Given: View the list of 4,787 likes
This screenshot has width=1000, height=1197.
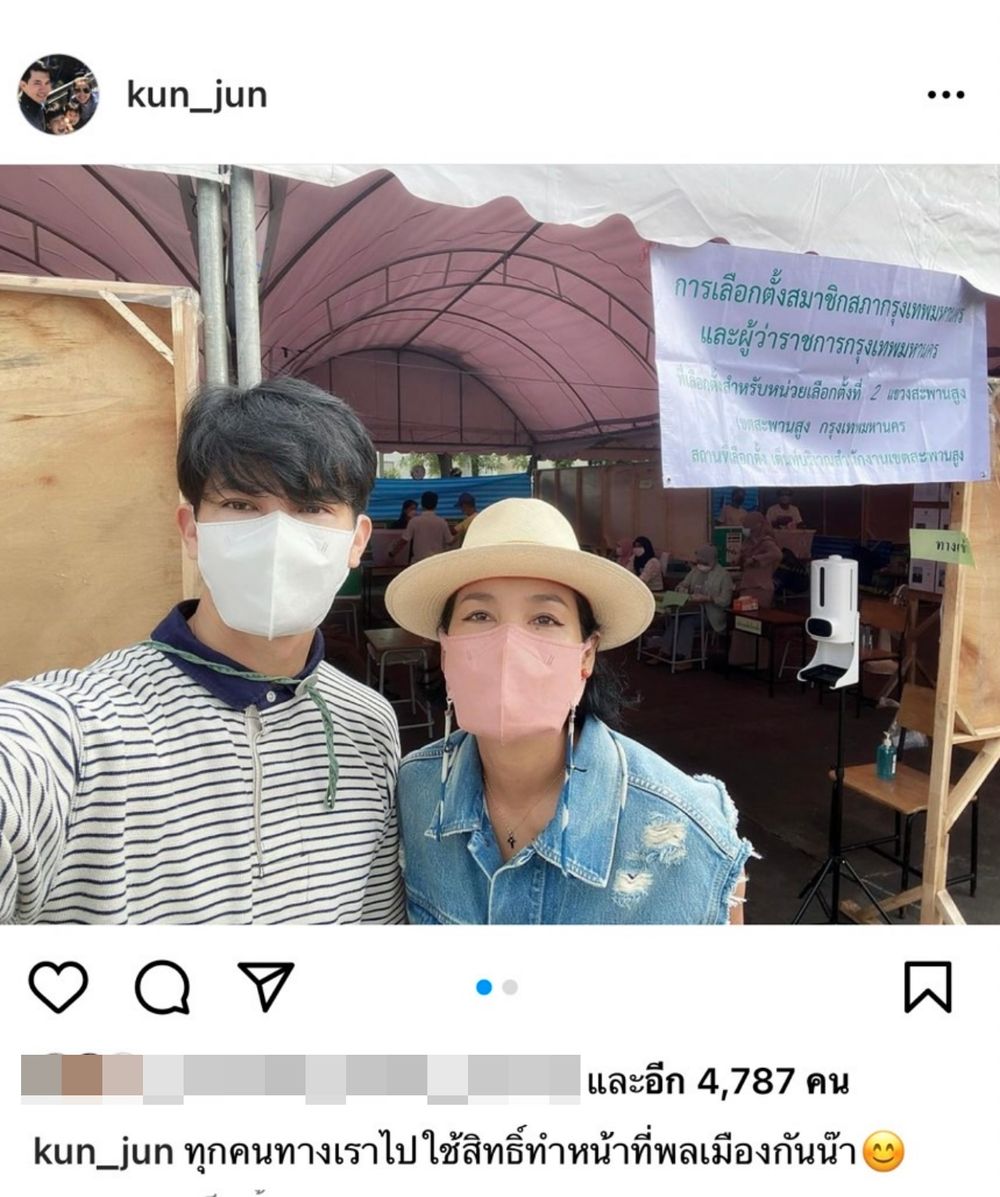Looking at the screenshot, I should (717, 1082).
